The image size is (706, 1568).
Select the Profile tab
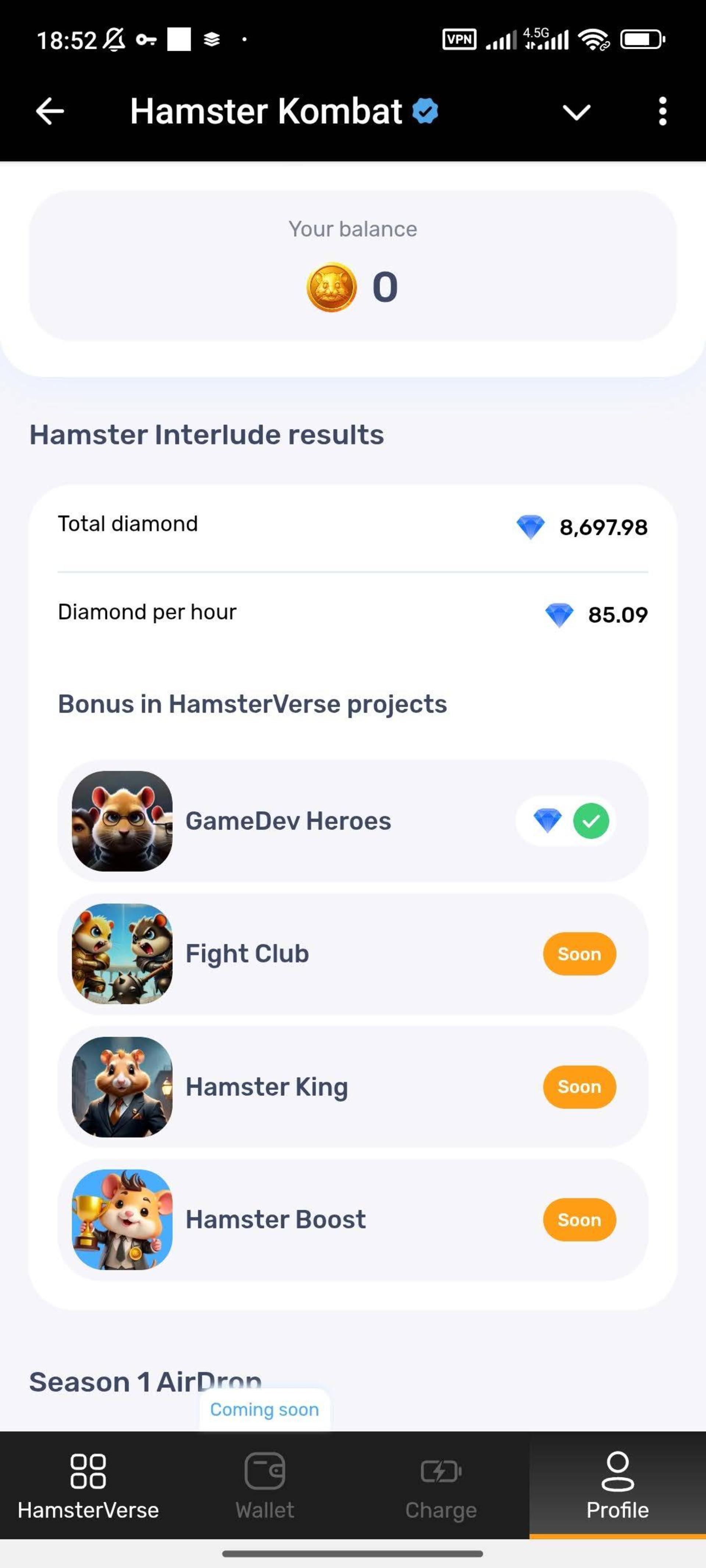coord(618,1486)
